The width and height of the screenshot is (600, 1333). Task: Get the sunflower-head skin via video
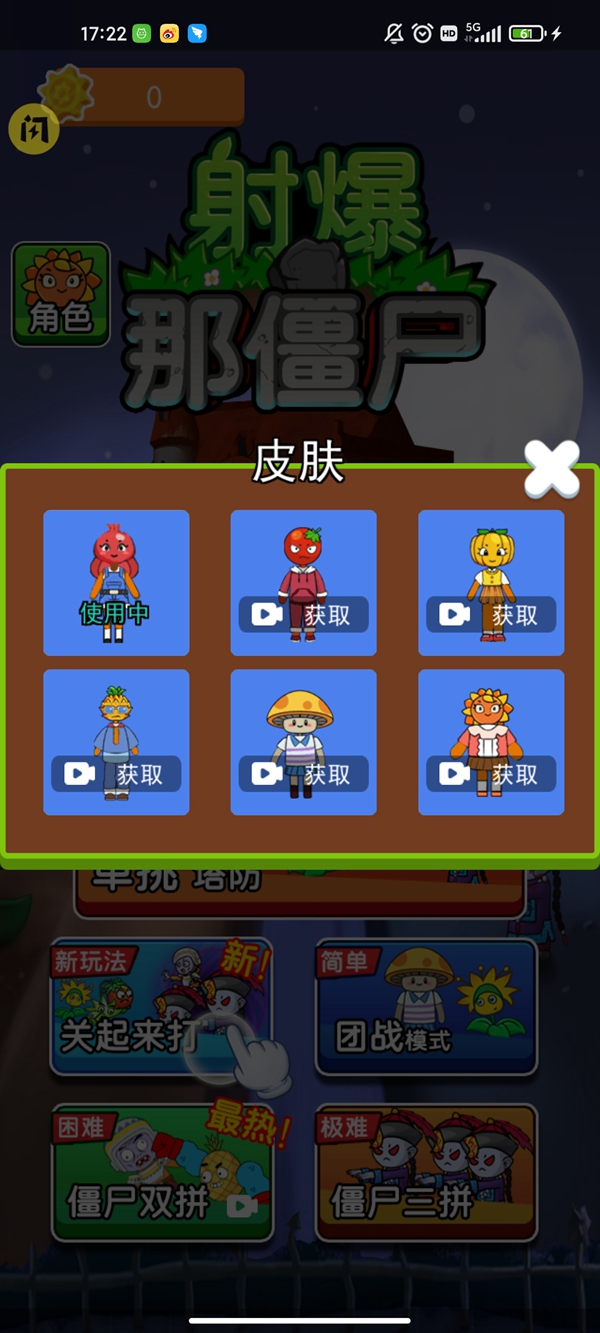click(x=491, y=773)
